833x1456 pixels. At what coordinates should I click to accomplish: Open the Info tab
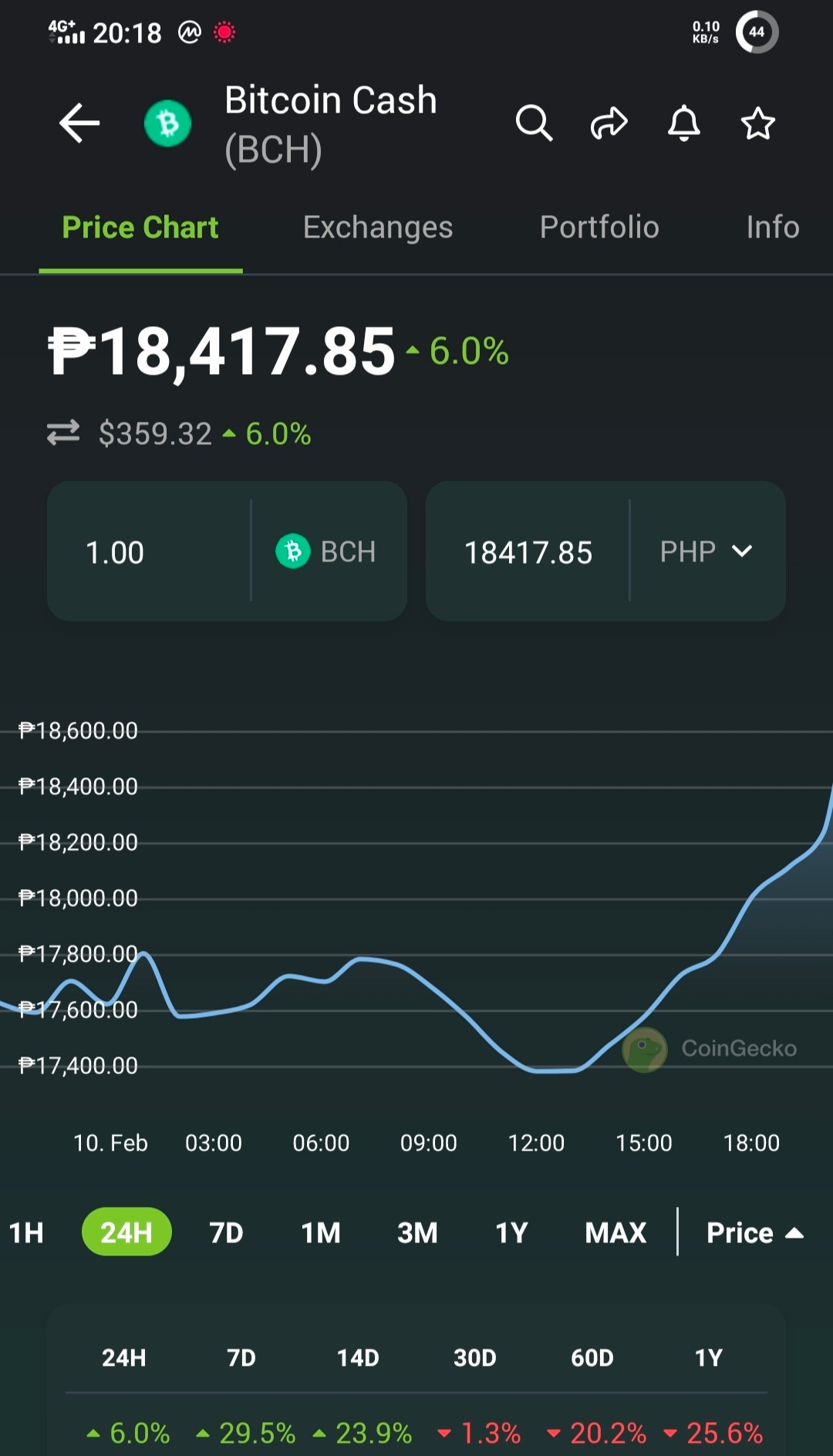click(773, 228)
